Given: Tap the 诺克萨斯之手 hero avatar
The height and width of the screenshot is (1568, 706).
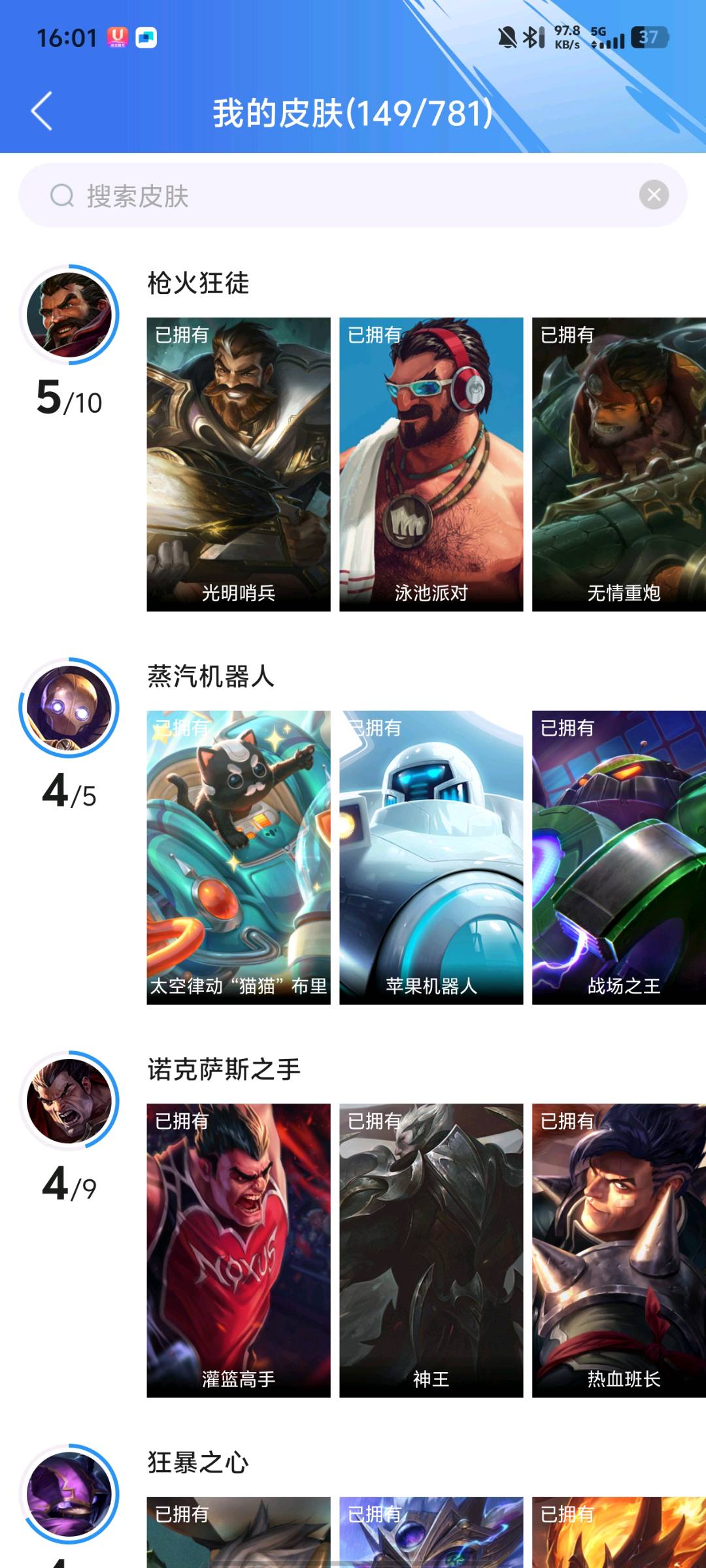Looking at the screenshot, I should point(69,1102).
